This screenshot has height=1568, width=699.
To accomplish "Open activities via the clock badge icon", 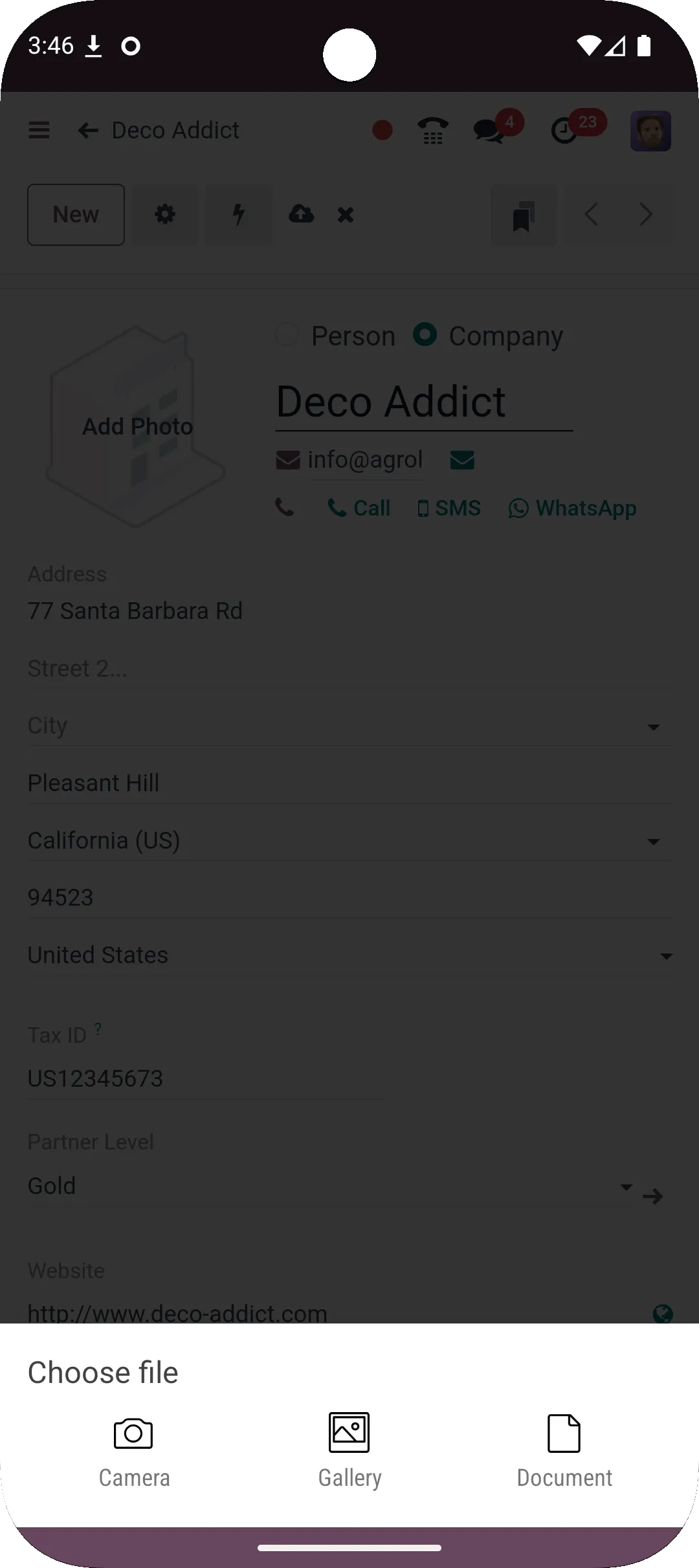I will [x=566, y=130].
